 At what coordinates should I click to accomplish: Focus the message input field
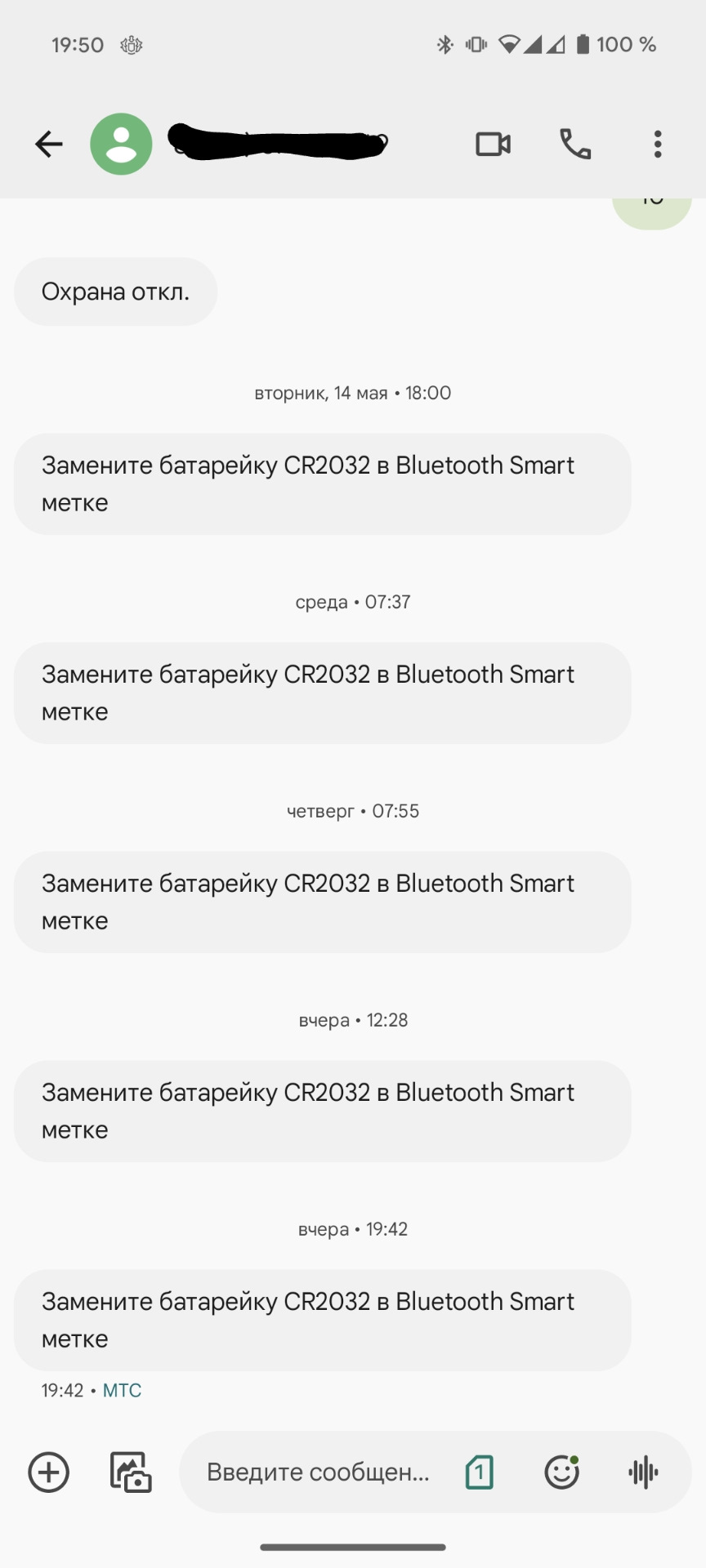coord(319,1472)
